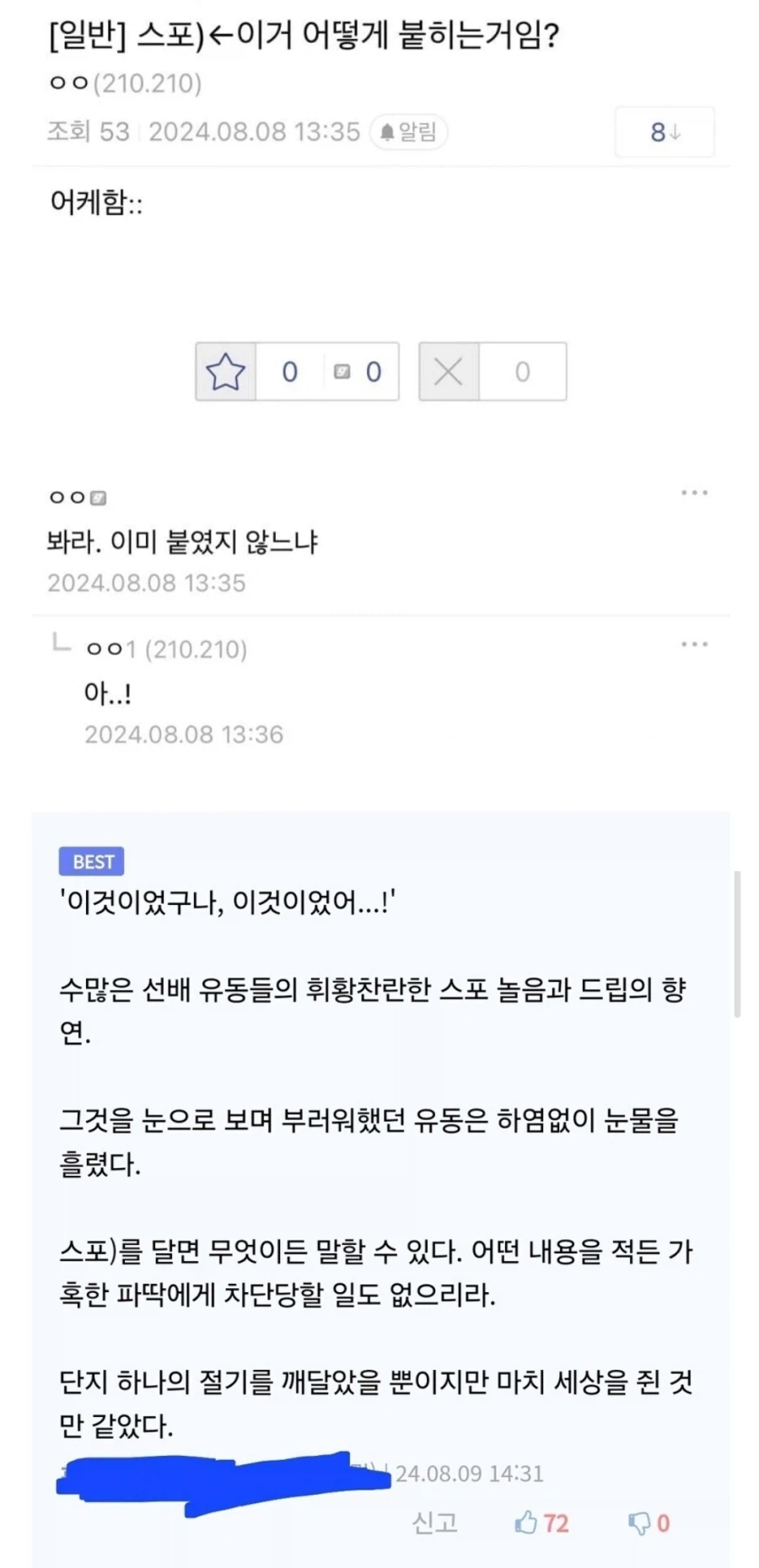
Task: Click the downward arrow inside the 8↓ button
Action: click(675, 132)
